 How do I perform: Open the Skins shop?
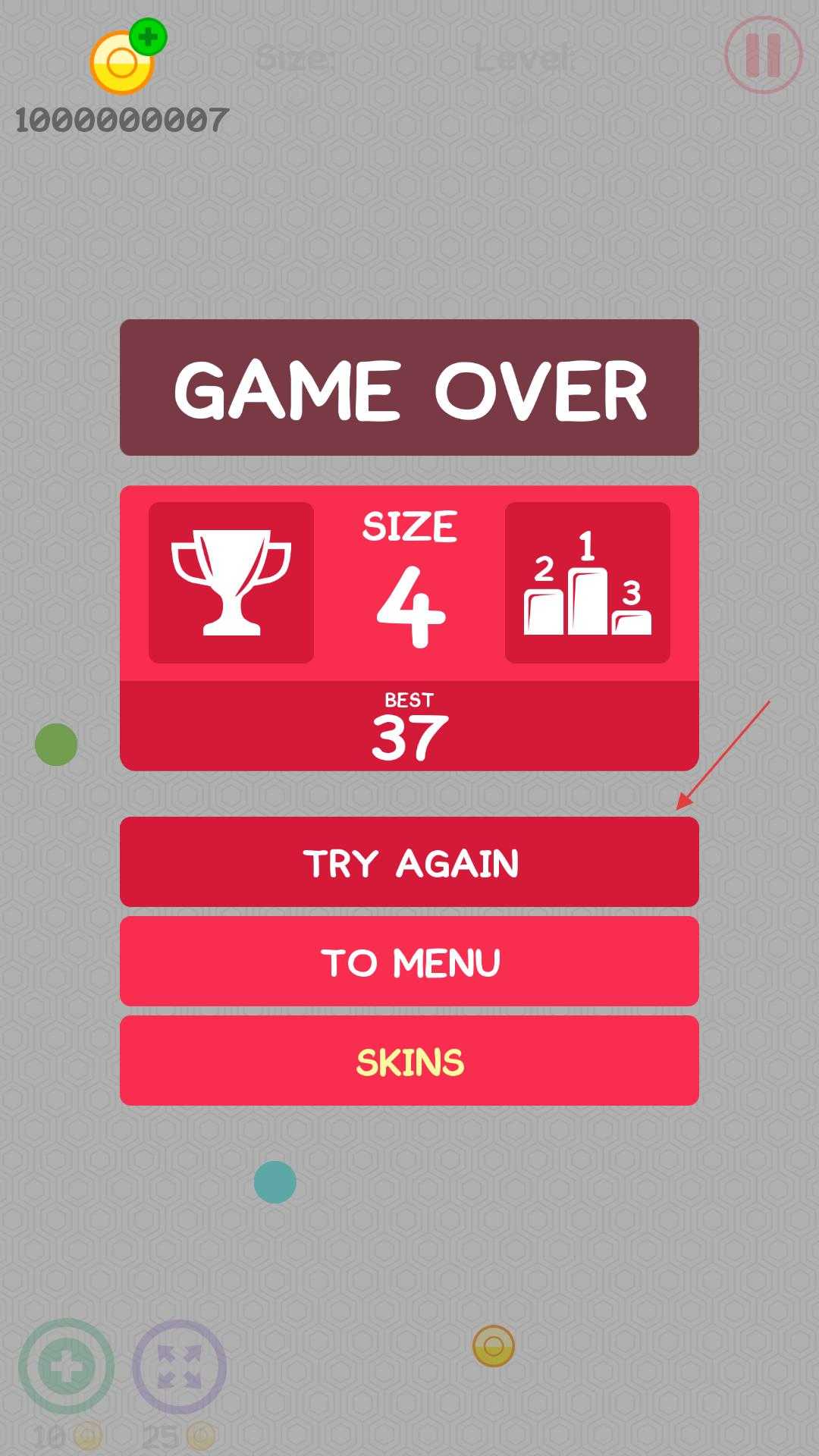409,1061
